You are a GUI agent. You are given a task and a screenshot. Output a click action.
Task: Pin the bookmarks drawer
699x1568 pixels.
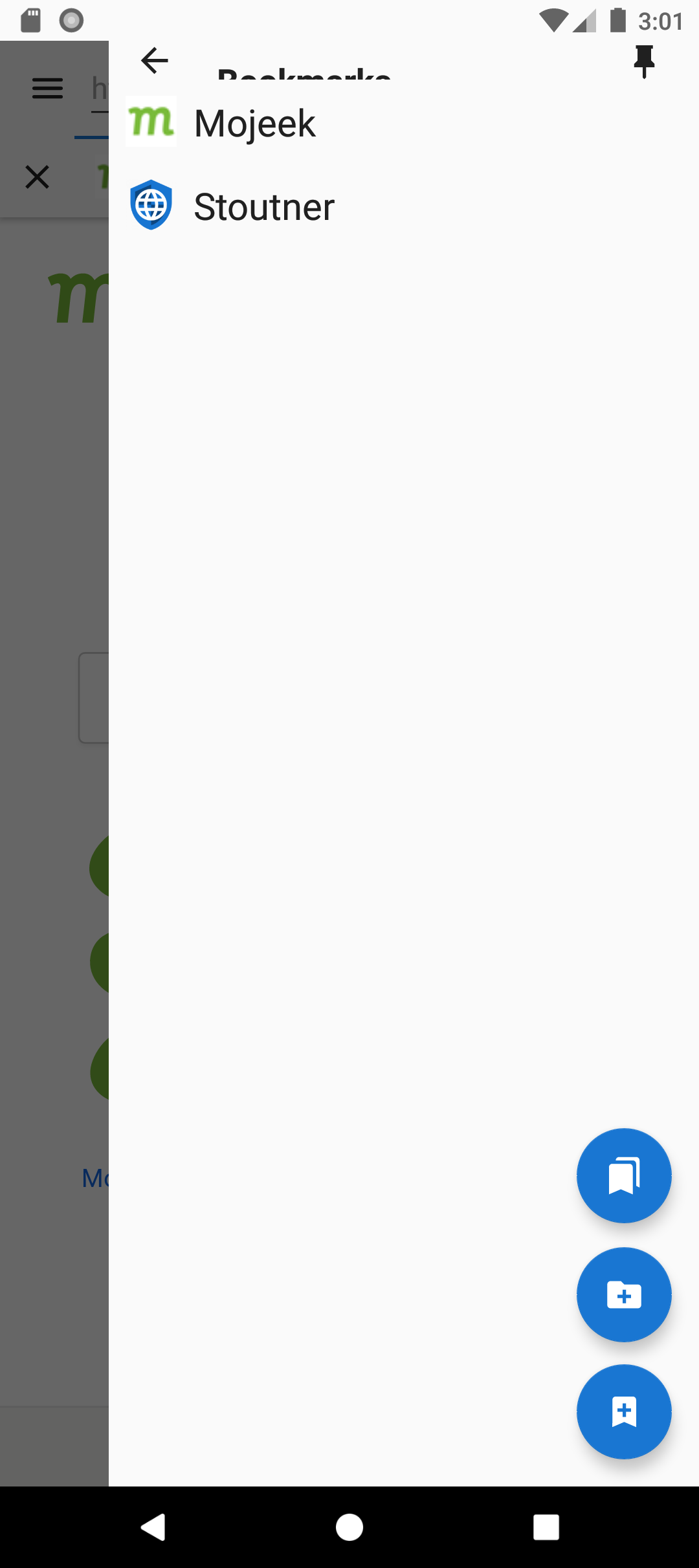(644, 61)
